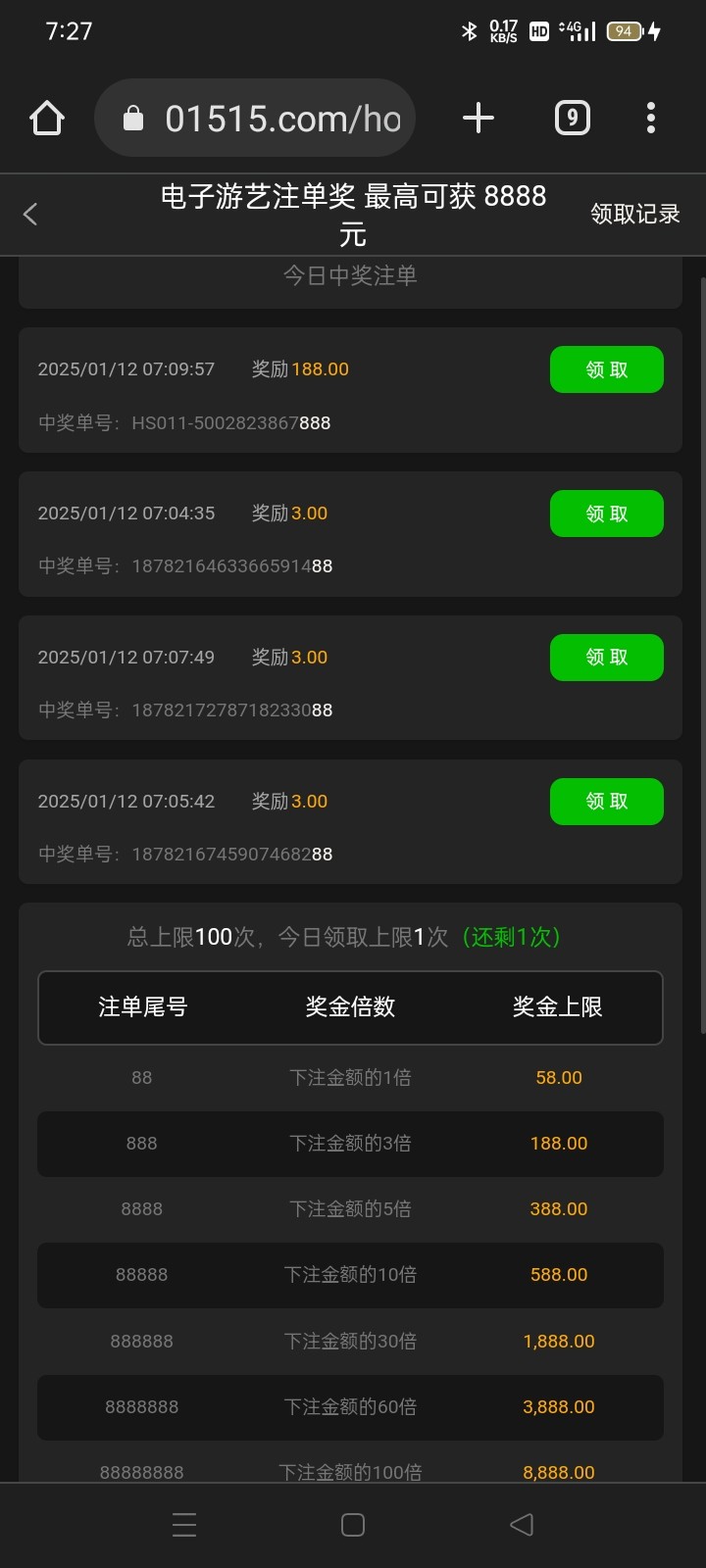
Task: Claim the reward dated 07:07:49
Action: tap(607, 658)
